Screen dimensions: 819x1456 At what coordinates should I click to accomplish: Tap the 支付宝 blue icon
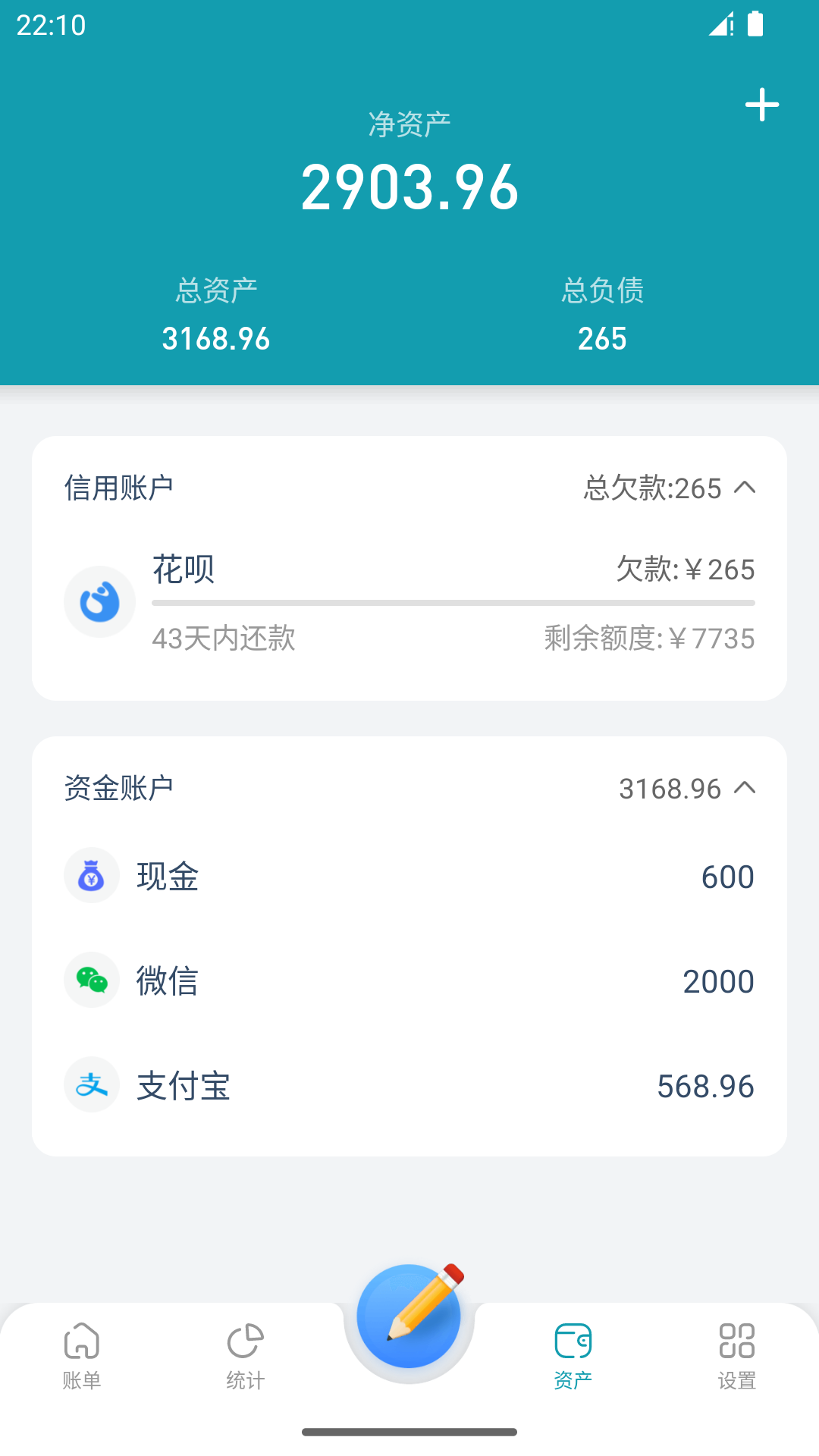tap(91, 1085)
